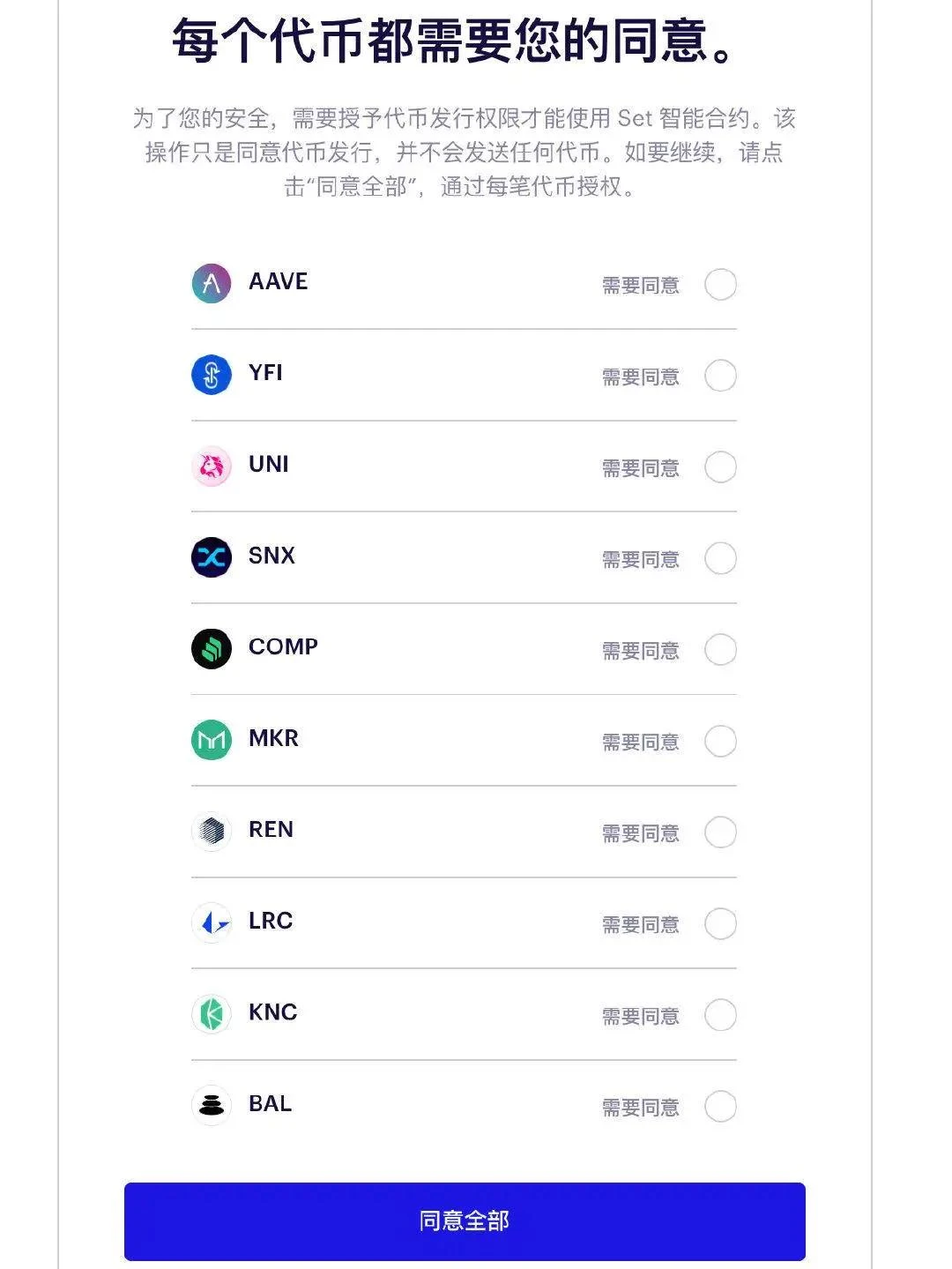Select the LRC approval circle
This screenshot has width=952, height=1269.
pos(720,923)
